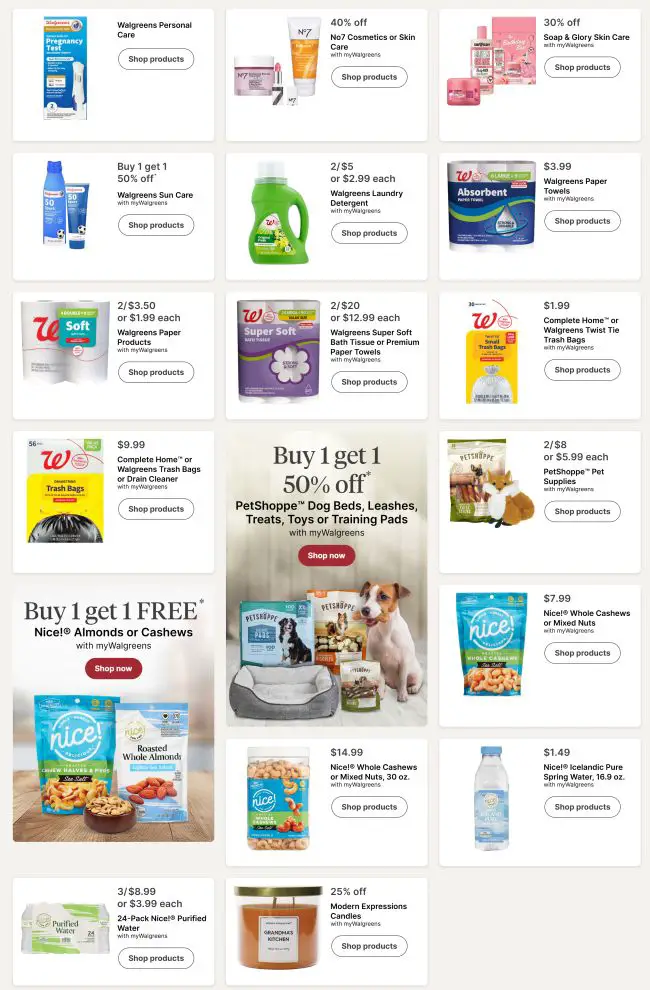
Task: Shop products for Trash Bags or Drain Cleaner
Action: click(x=156, y=509)
